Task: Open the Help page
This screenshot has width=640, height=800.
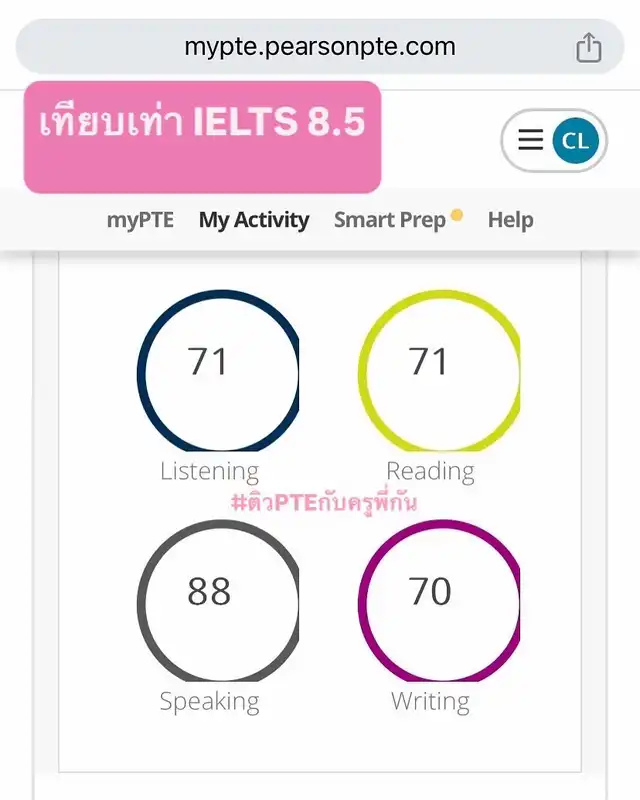Action: point(510,220)
